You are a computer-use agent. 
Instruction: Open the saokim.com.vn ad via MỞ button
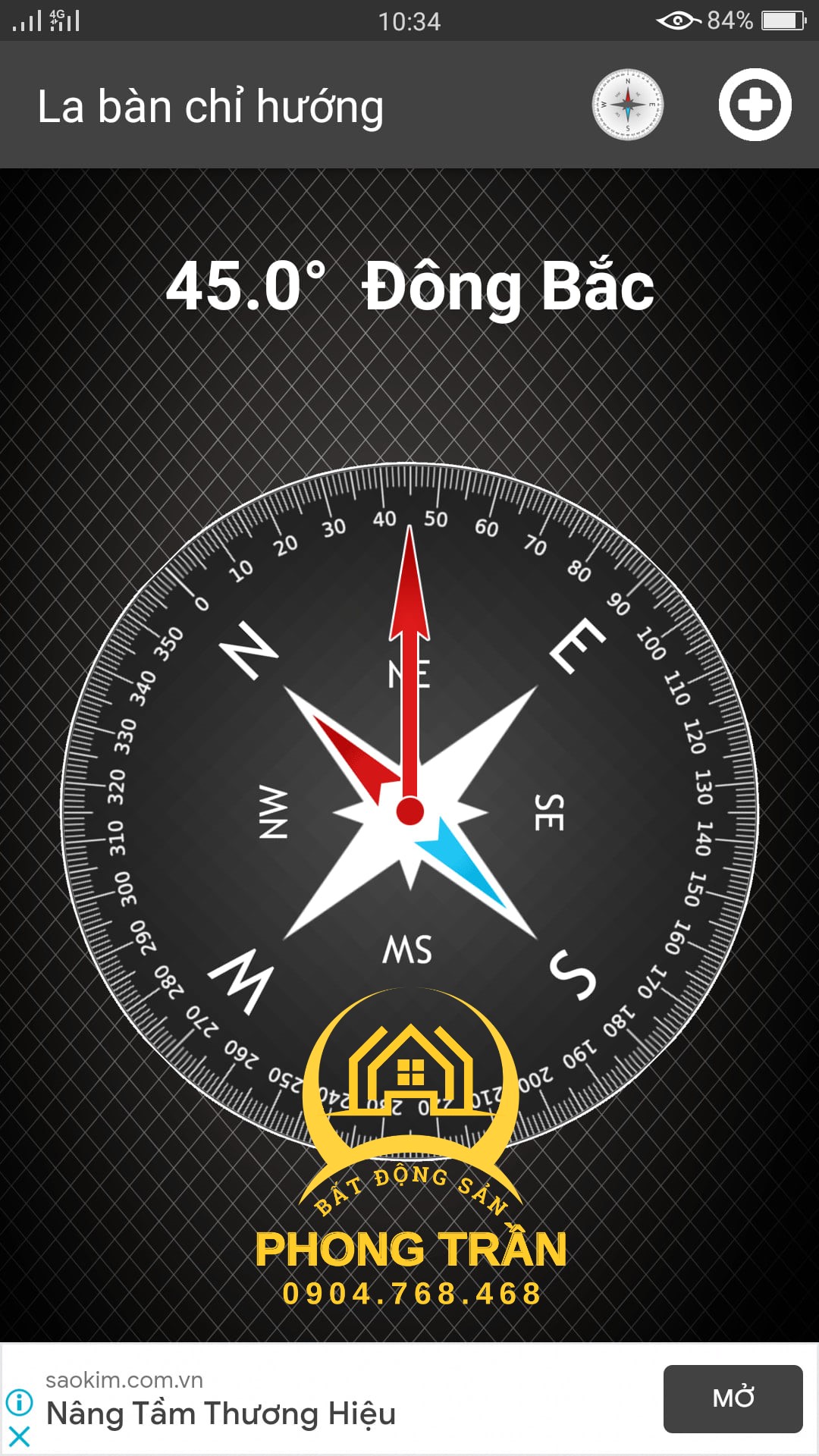click(x=733, y=1398)
